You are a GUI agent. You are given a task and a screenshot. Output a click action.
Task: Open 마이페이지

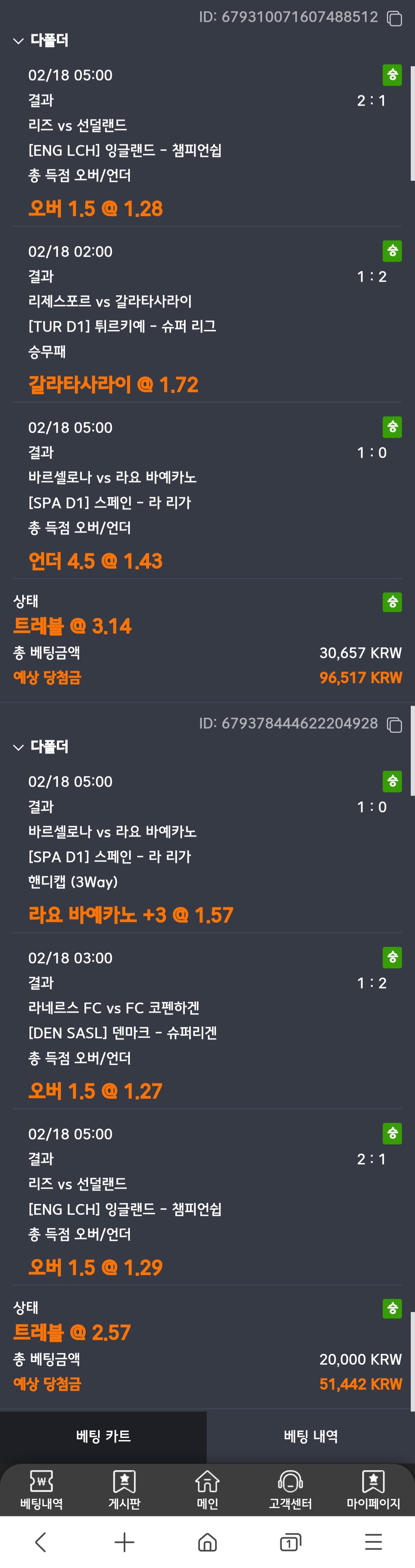[373, 1488]
